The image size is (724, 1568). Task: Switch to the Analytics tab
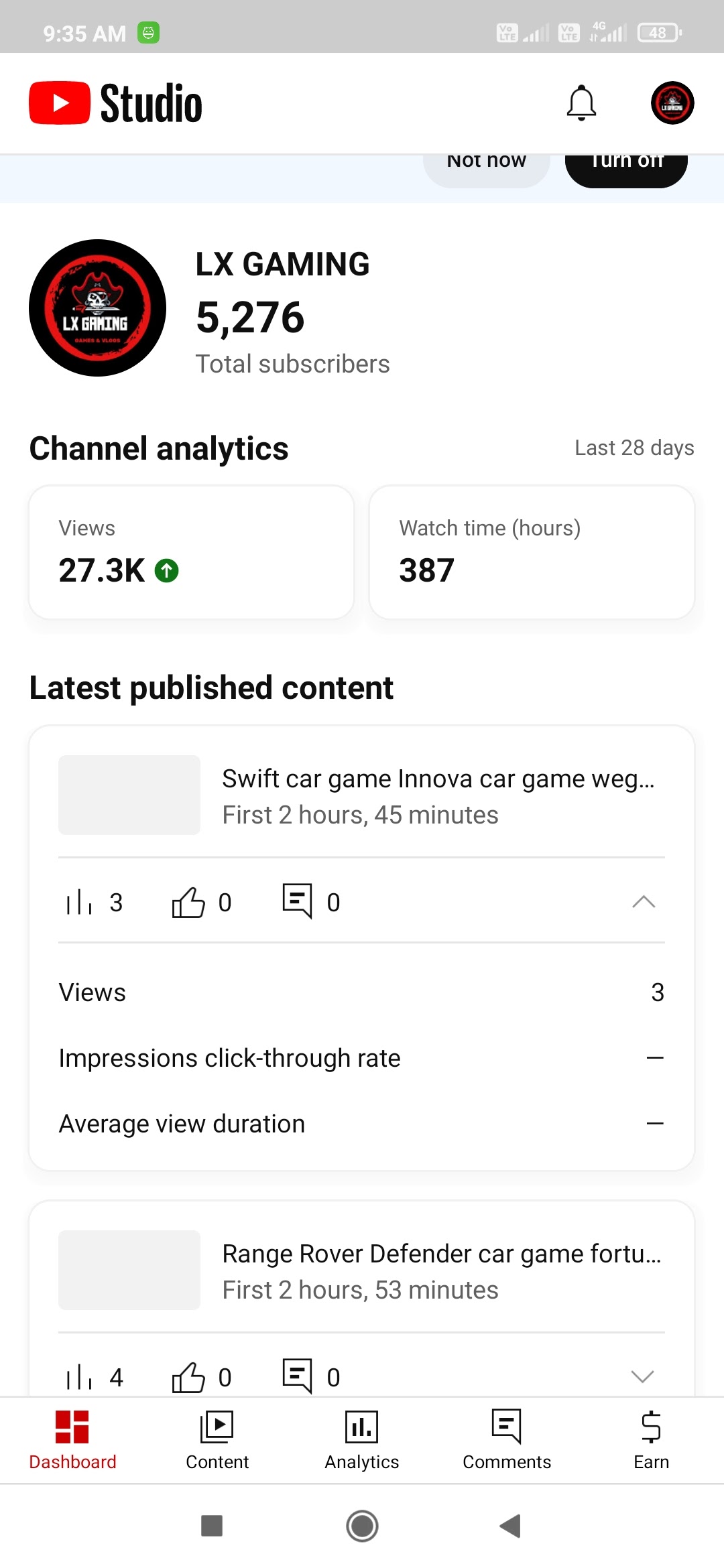tap(362, 1440)
